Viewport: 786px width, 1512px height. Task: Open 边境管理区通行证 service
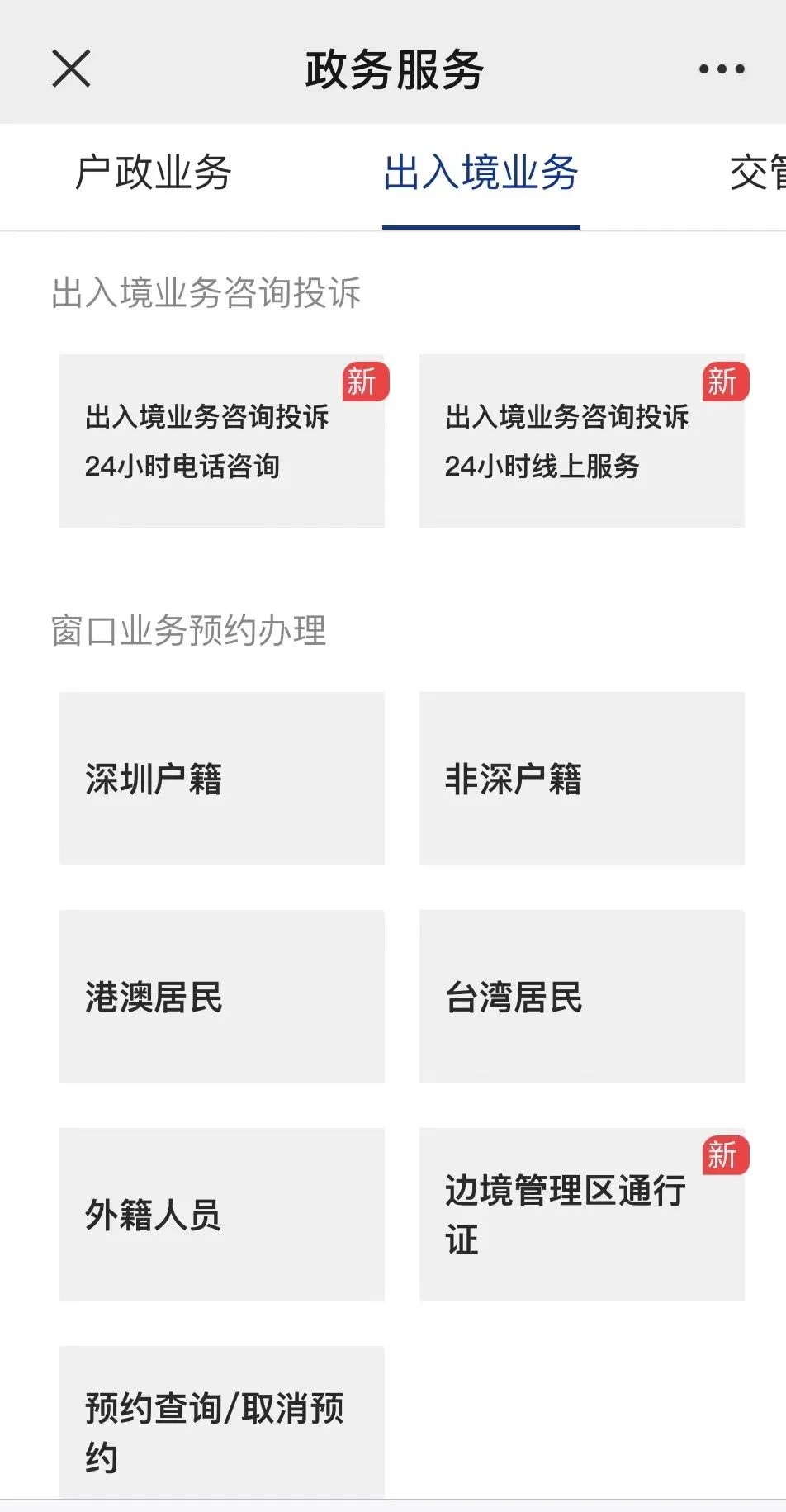pos(581,1214)
